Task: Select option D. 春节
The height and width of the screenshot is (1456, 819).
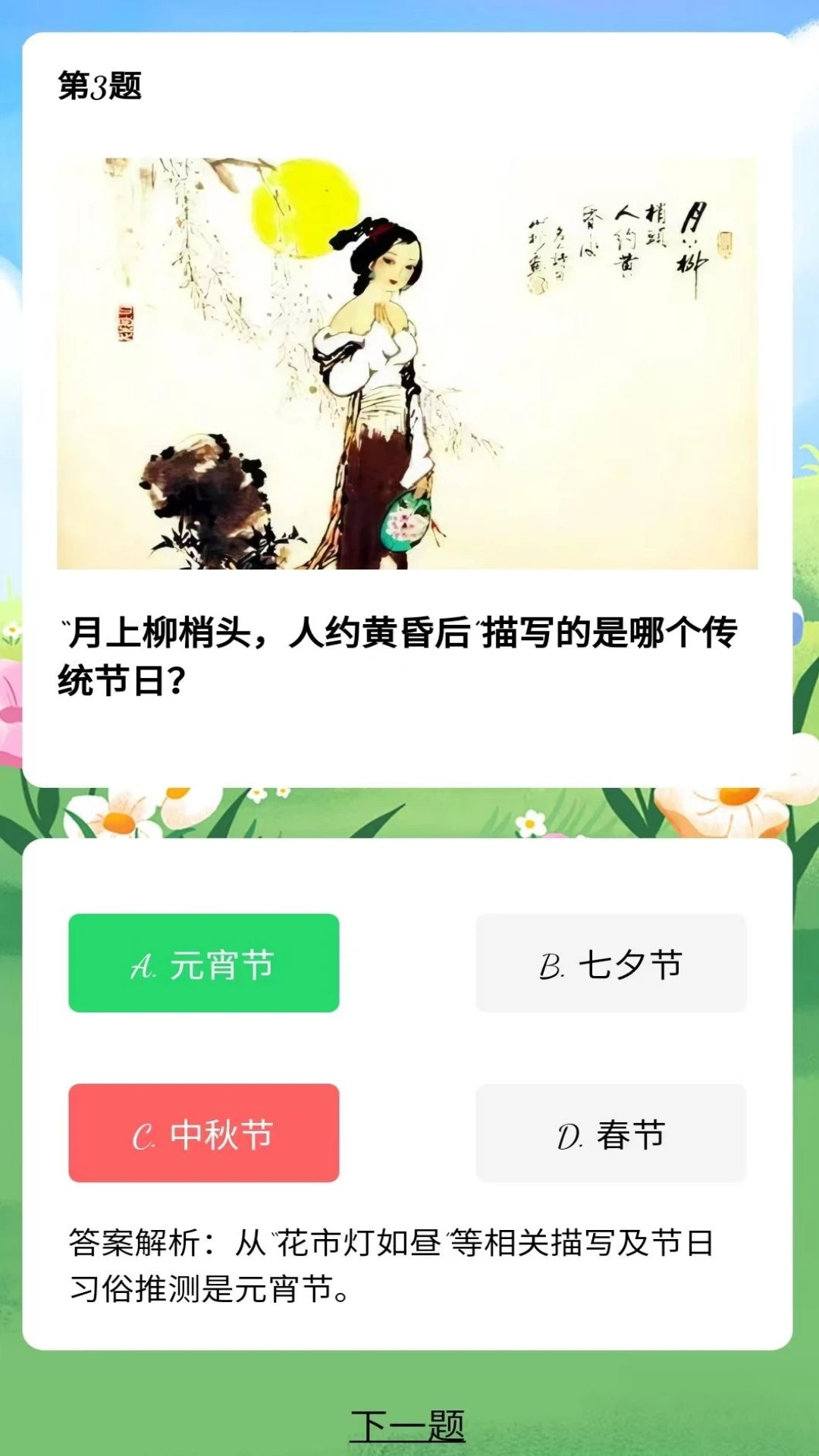Action: (x=610, y=1133)
